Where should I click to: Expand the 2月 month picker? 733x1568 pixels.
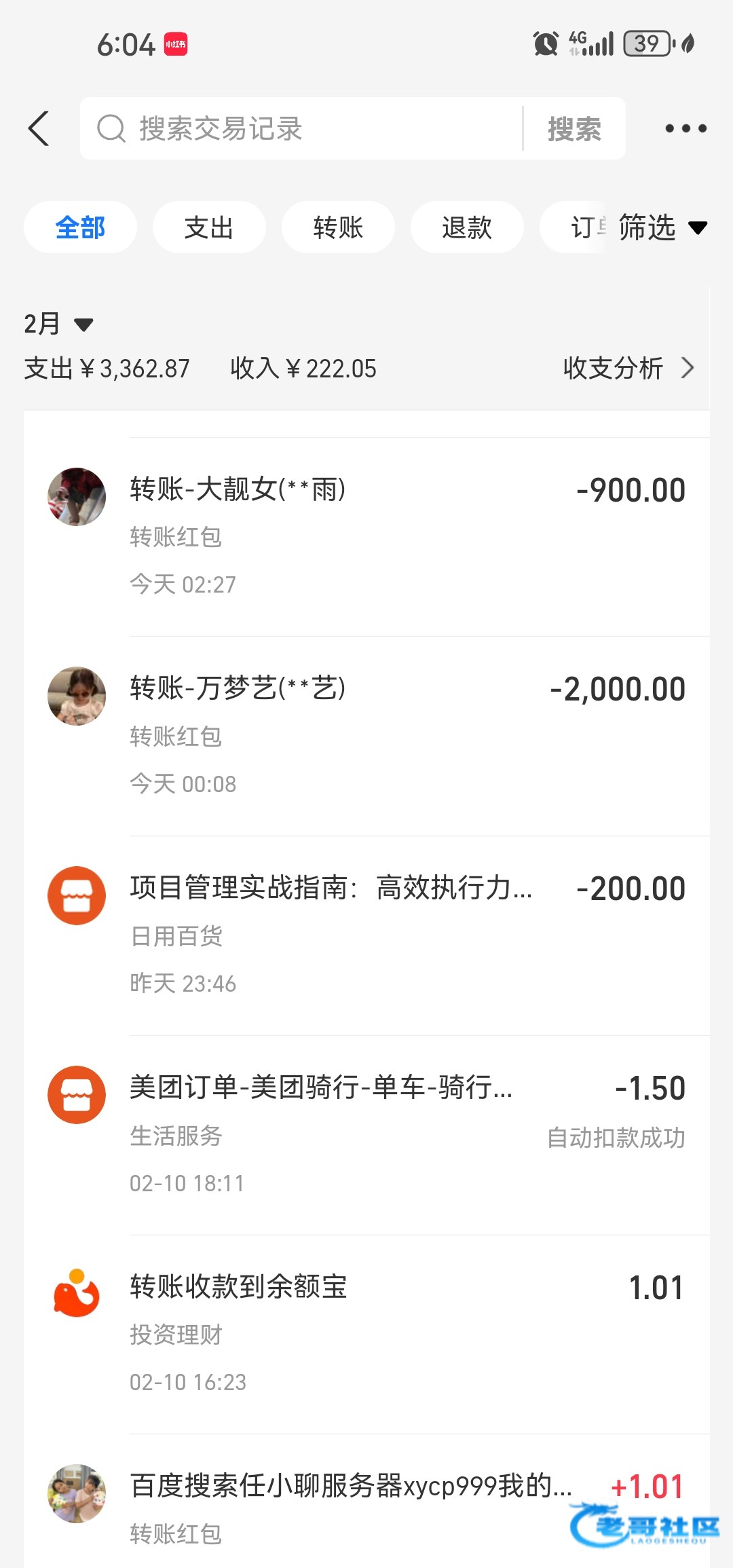click(x=58, y=324)
